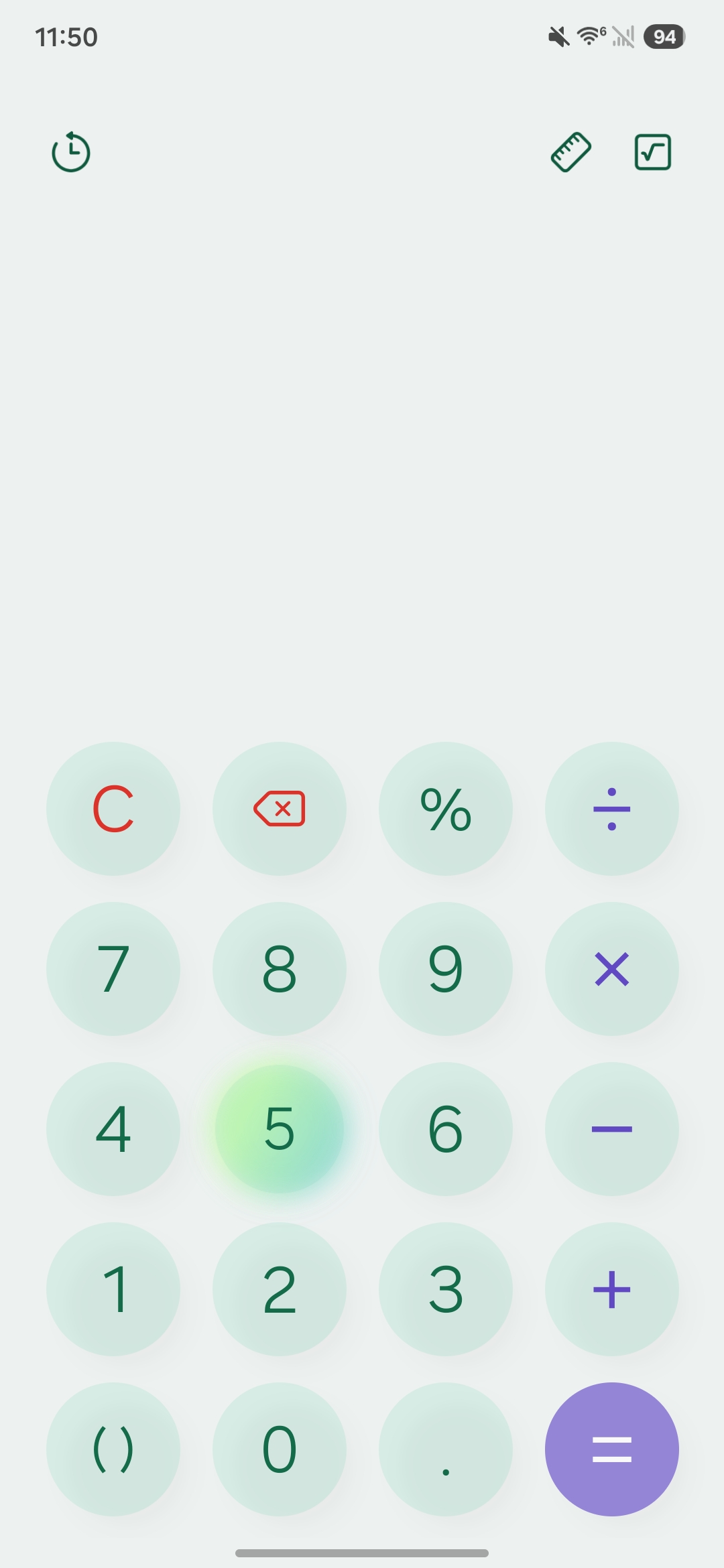724x1568 pixels.
Task: Check the battery indicator in status bar
Action: [x=664, y=36]
